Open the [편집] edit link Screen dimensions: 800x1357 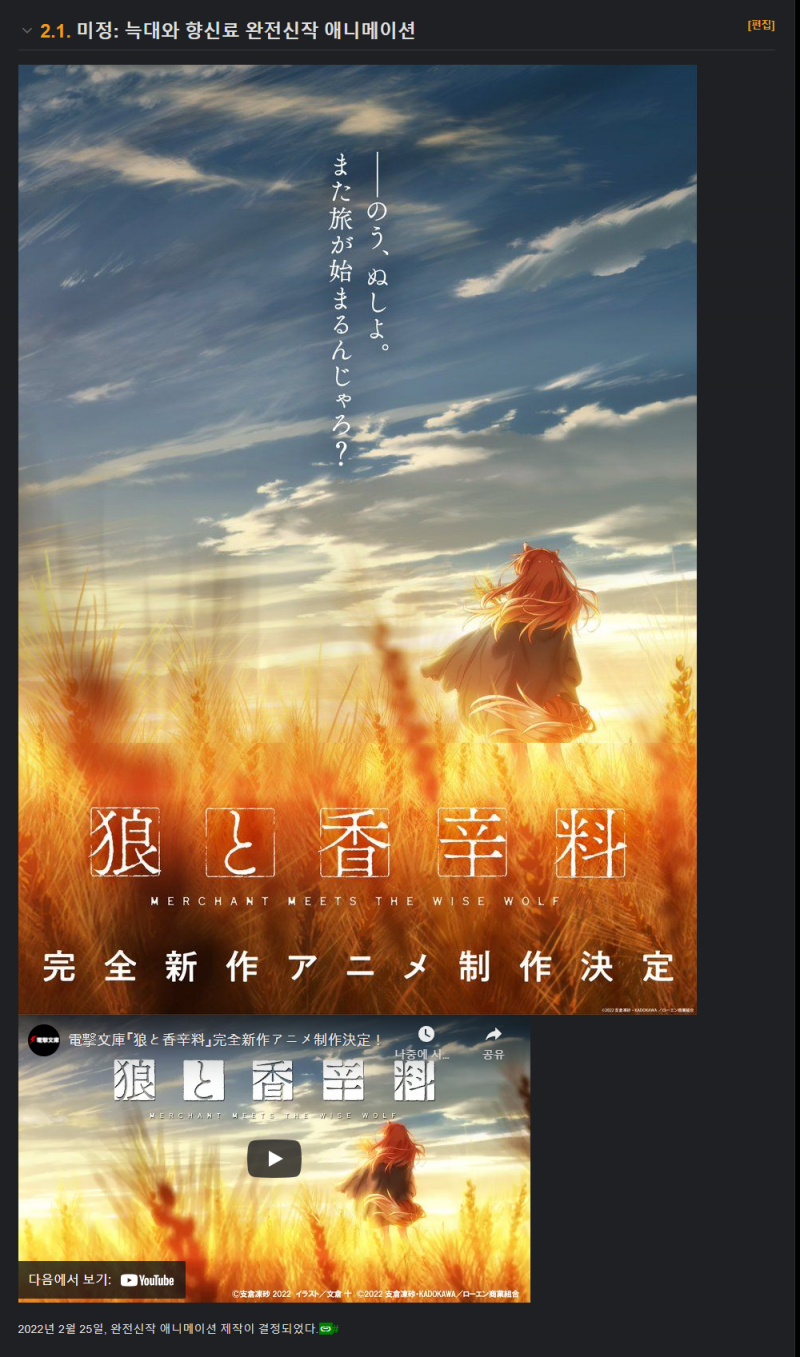pos(761,25)
